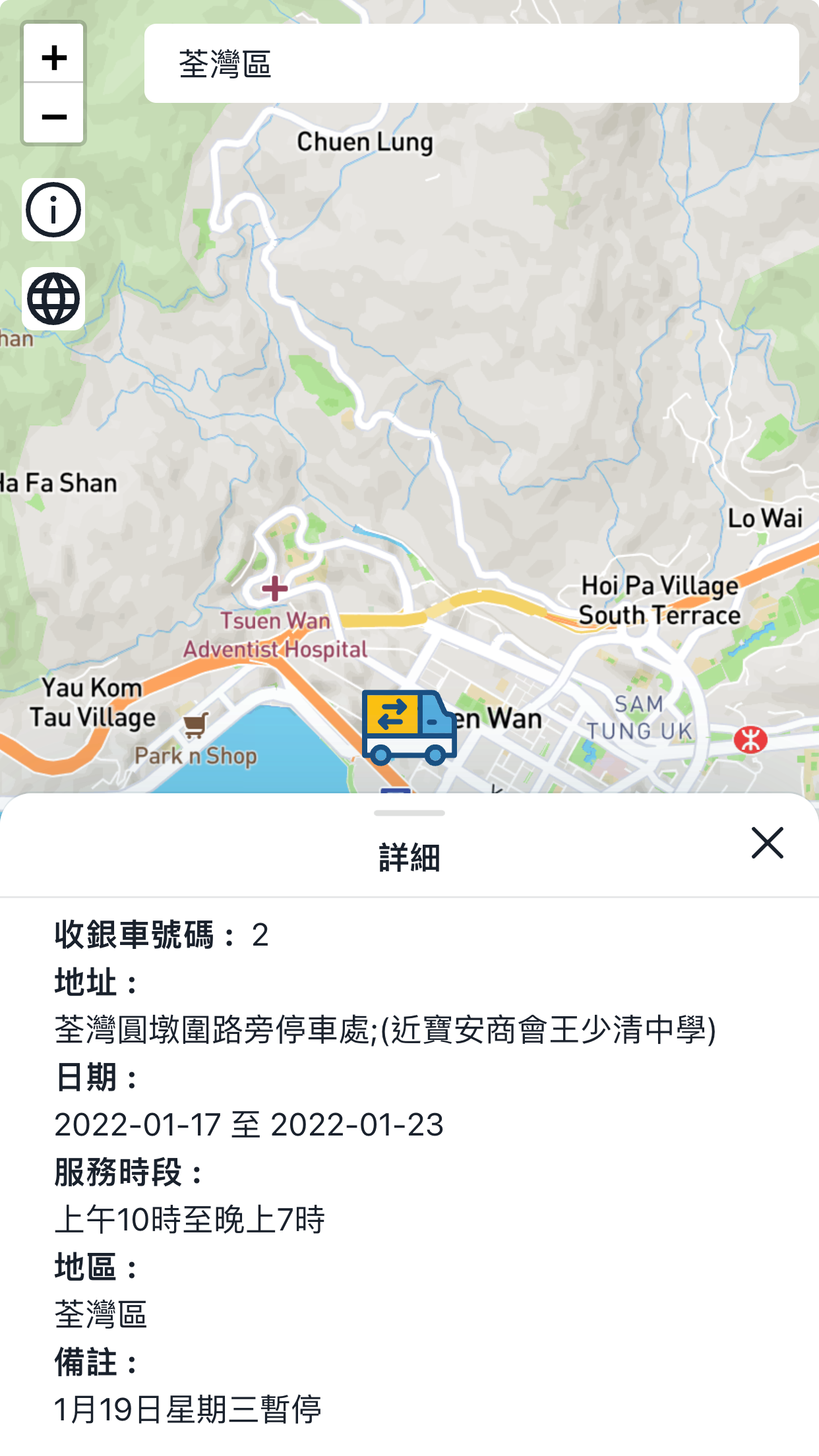Screen dimensions: 819x1456
Task: Click the Chuen Lung label on the map
Action: (365, 142)
